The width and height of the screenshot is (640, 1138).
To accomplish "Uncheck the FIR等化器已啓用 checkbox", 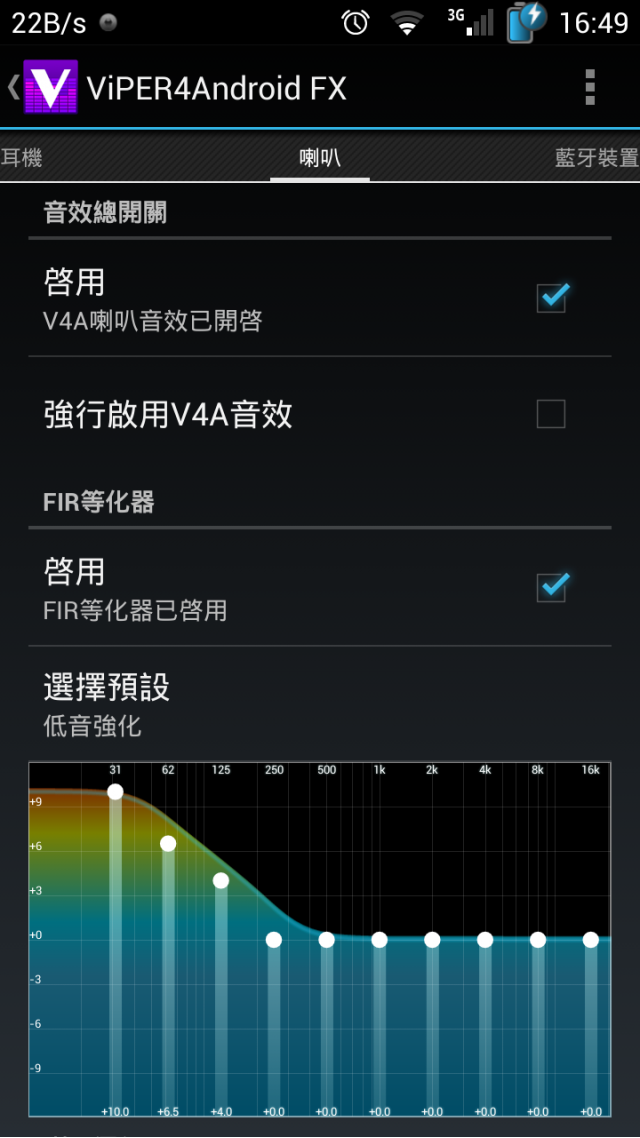I will pyautogui.click(x=552, y=586).
